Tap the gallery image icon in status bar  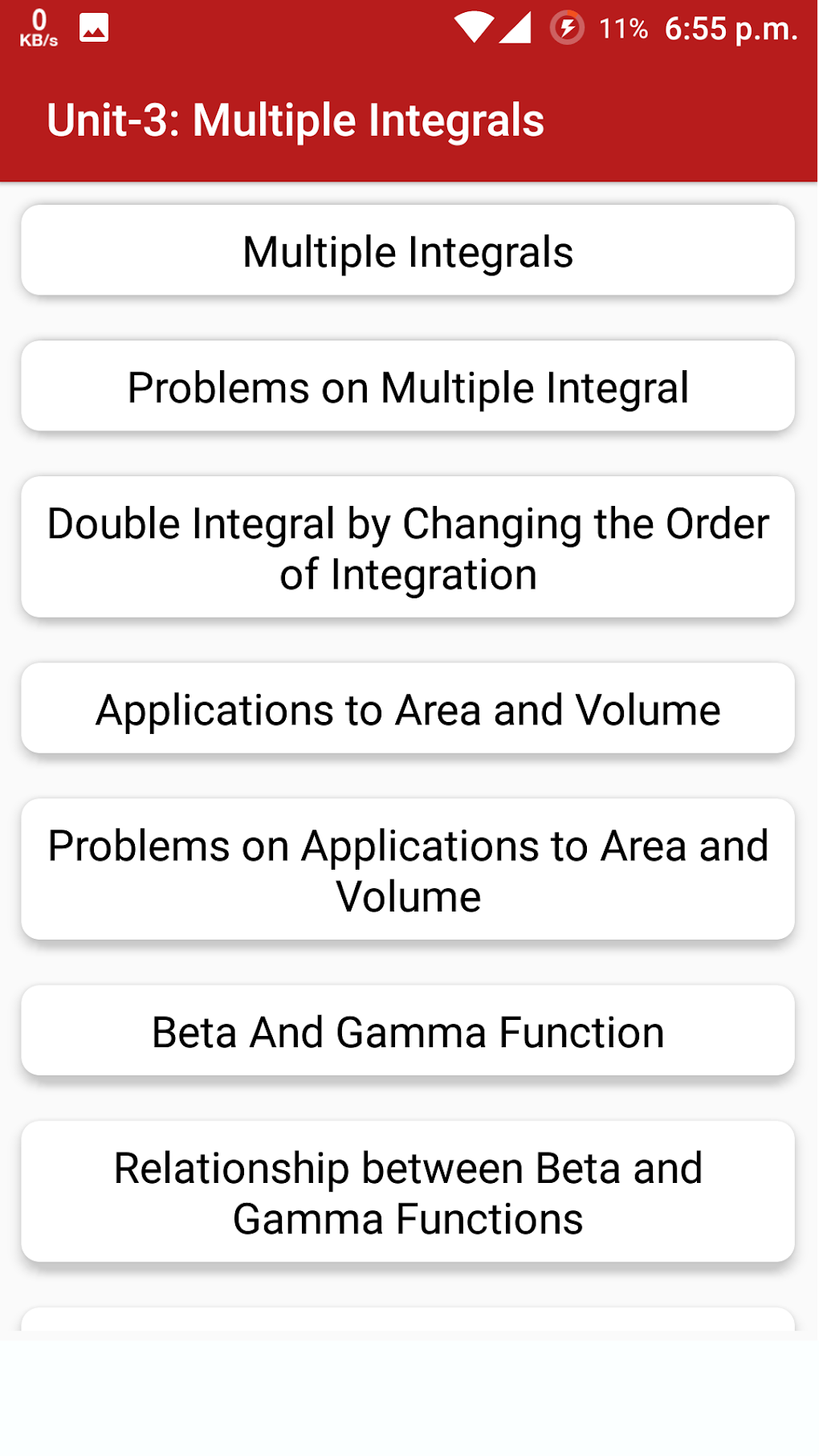(92, 27)
